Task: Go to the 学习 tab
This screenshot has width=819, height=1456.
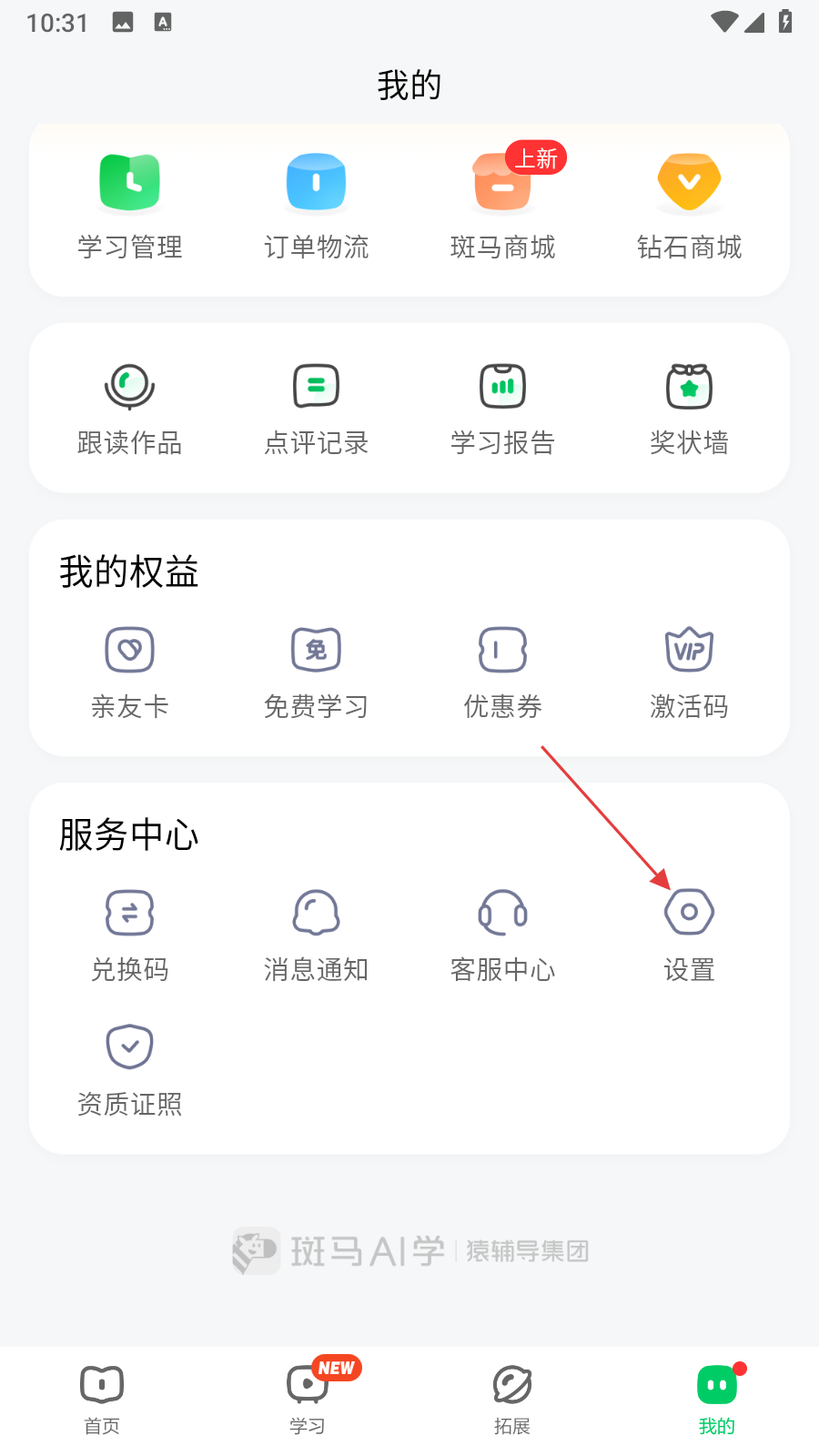Action: (308, 1400)
